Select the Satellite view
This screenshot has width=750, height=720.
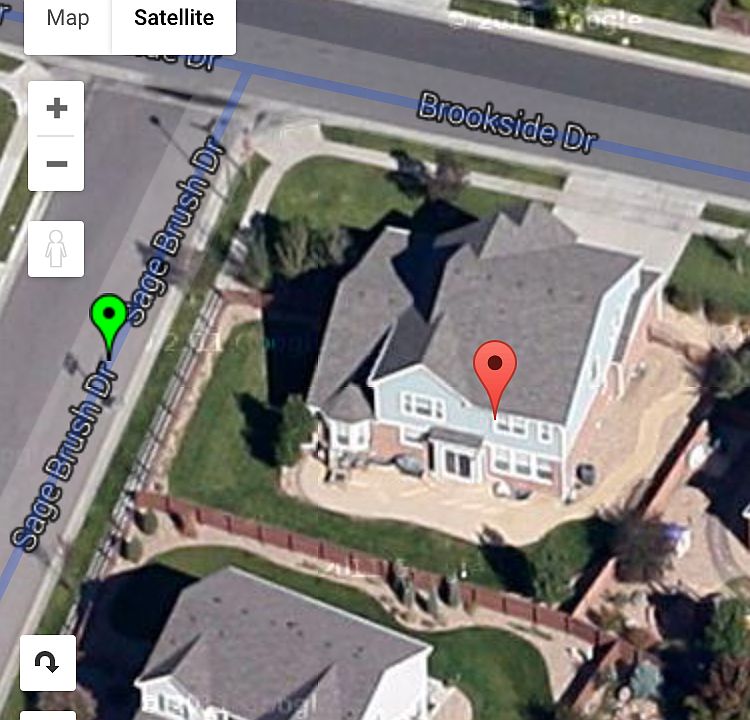pos(174,19)
